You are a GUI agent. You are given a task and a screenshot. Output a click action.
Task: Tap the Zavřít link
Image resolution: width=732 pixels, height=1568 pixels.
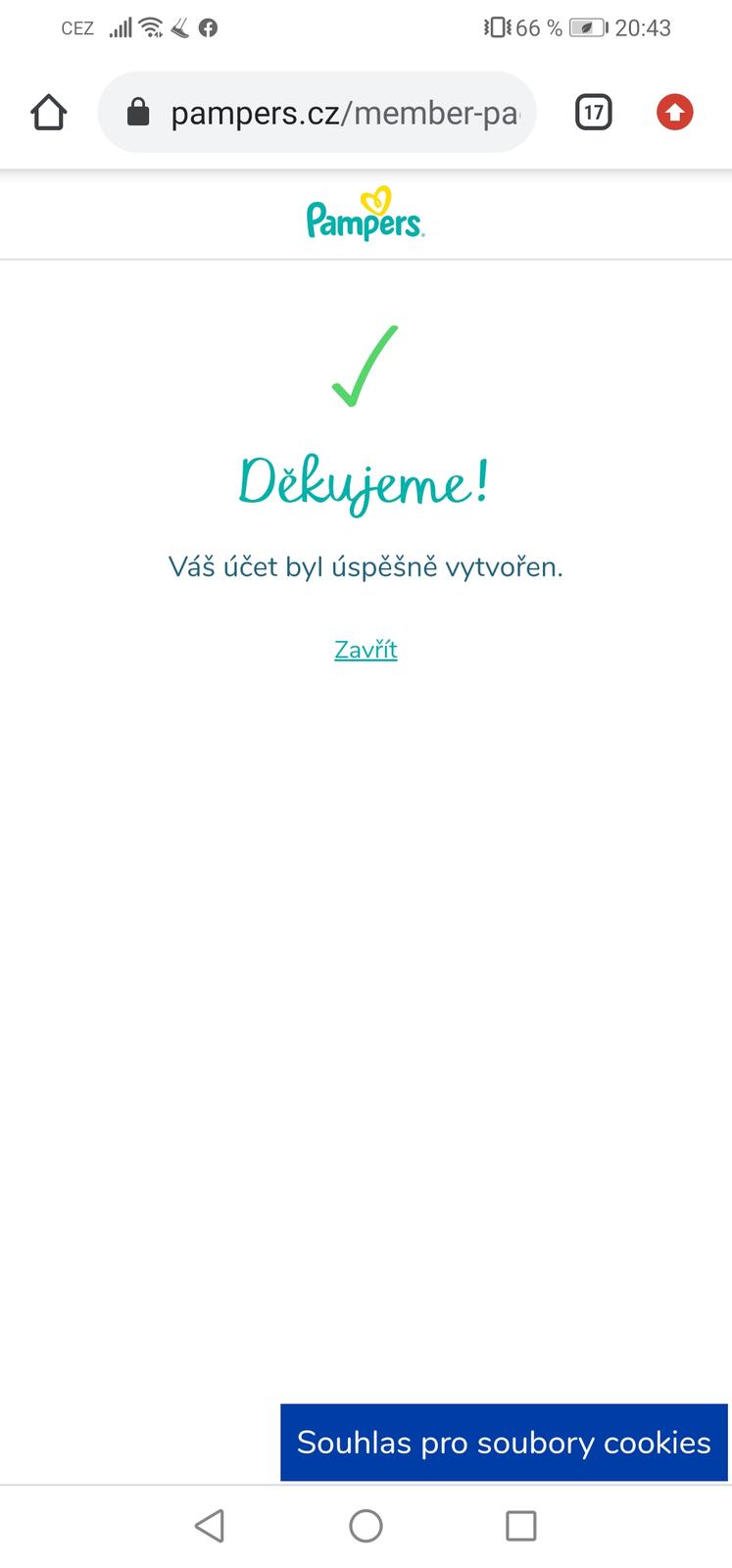pos(366,650)
